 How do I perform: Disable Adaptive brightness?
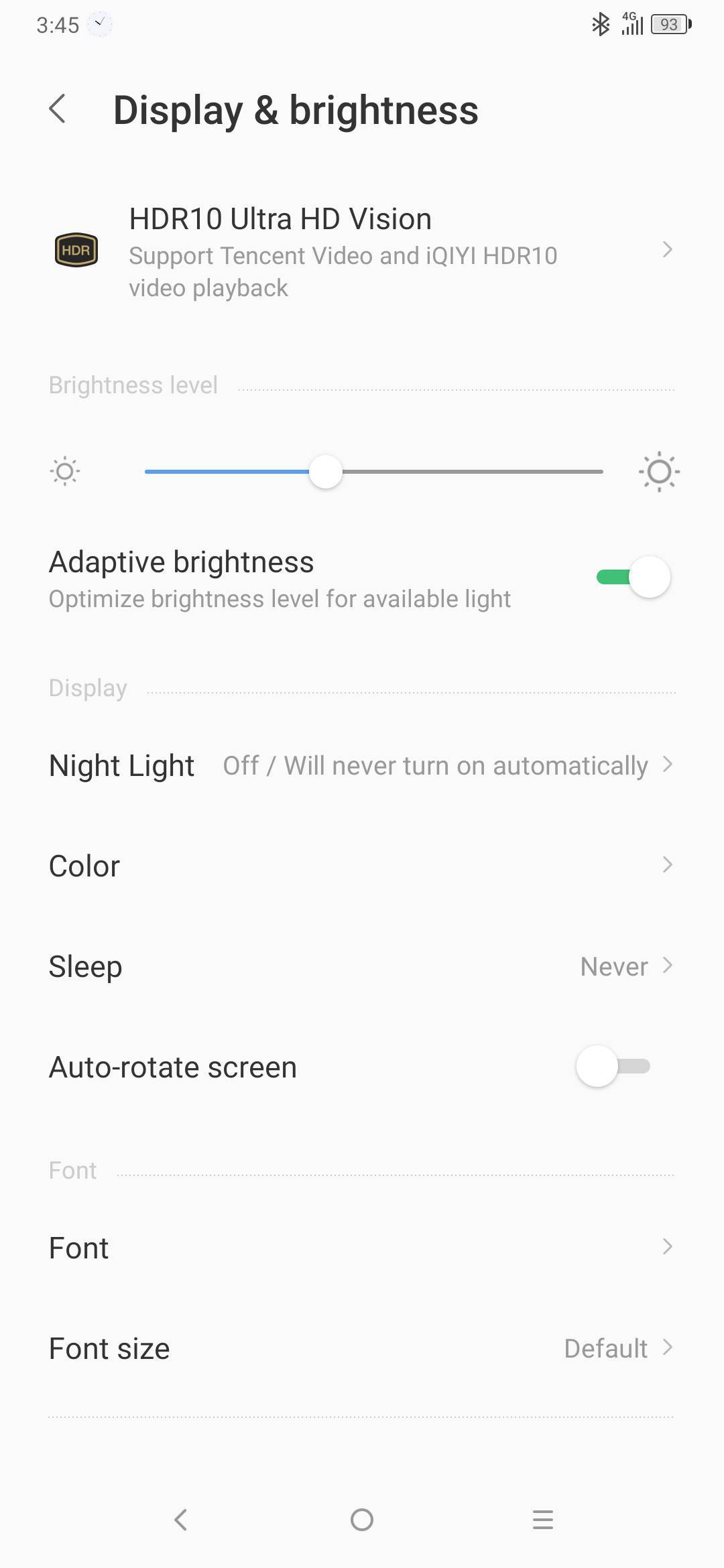coord(633,577)
